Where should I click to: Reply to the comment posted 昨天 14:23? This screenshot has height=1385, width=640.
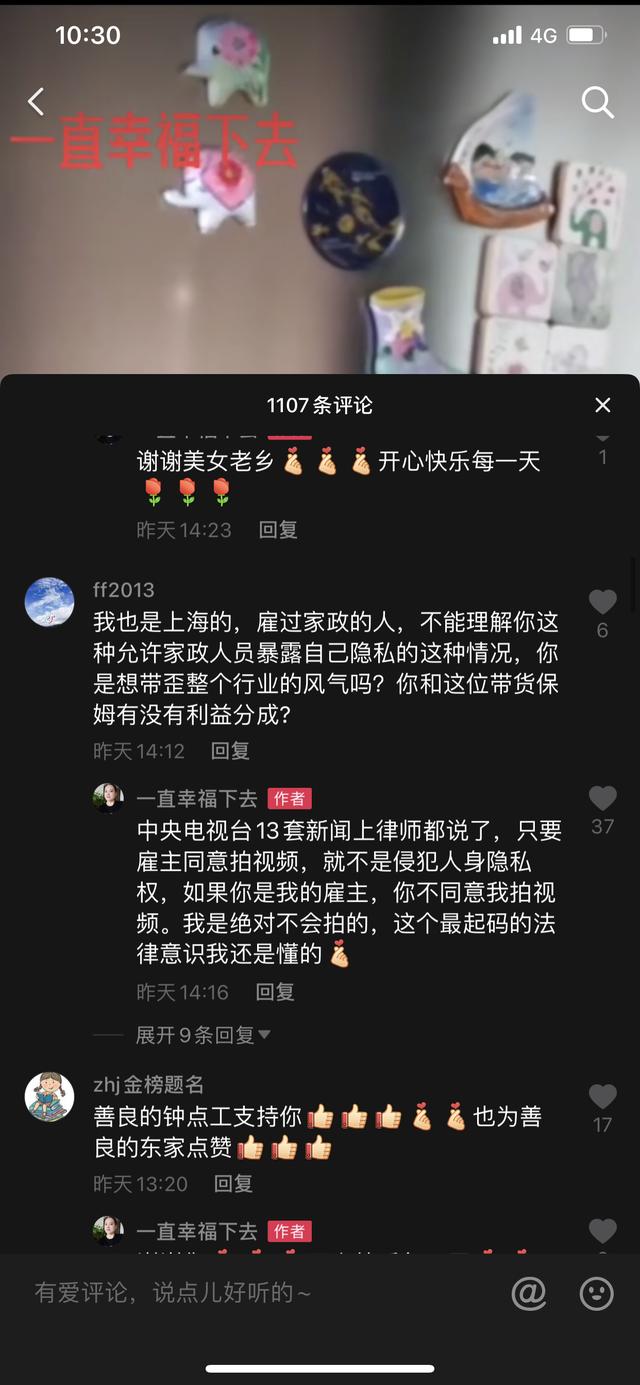pos(278,530)
